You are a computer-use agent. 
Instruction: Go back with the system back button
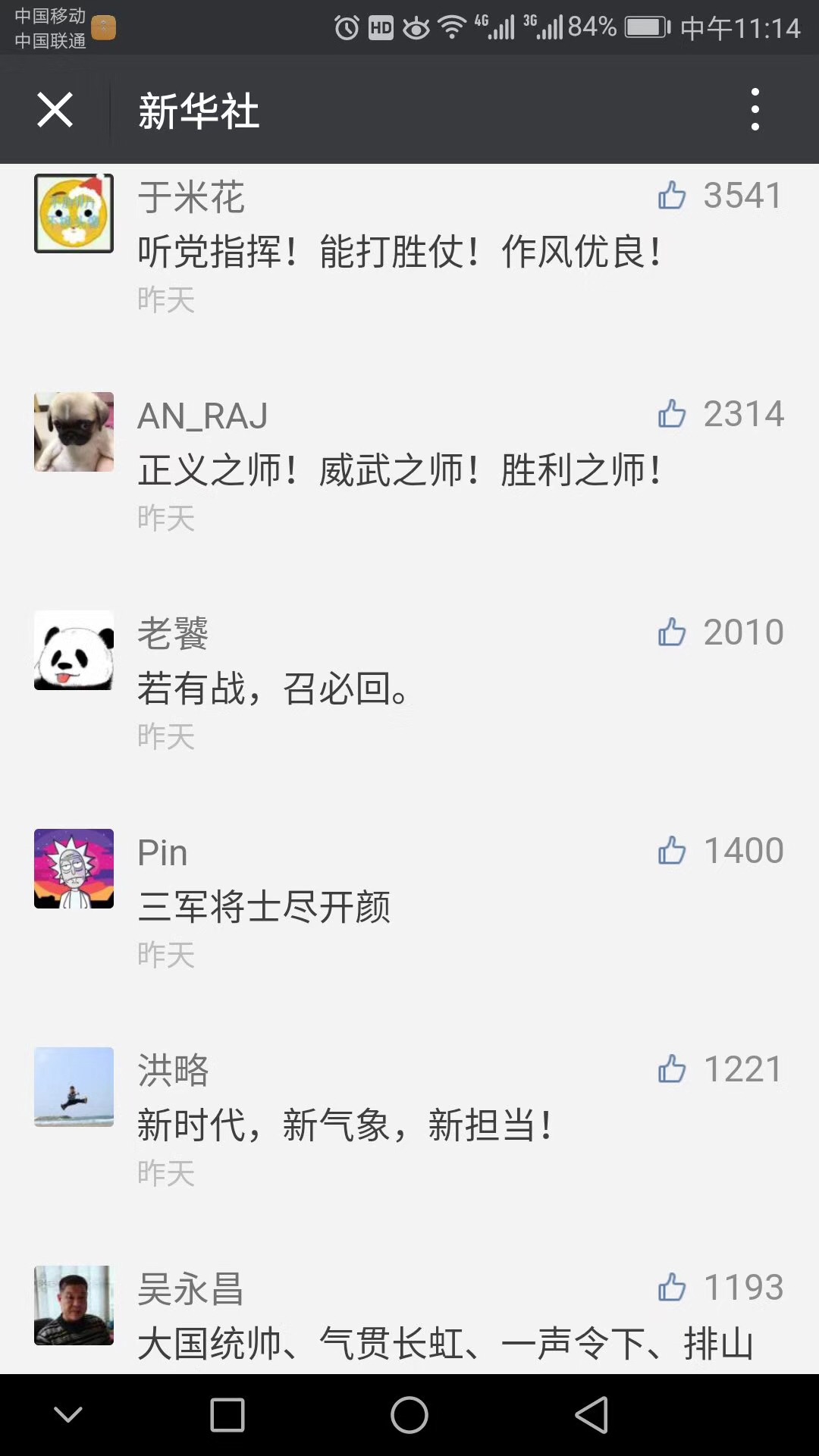(591, 1415)
